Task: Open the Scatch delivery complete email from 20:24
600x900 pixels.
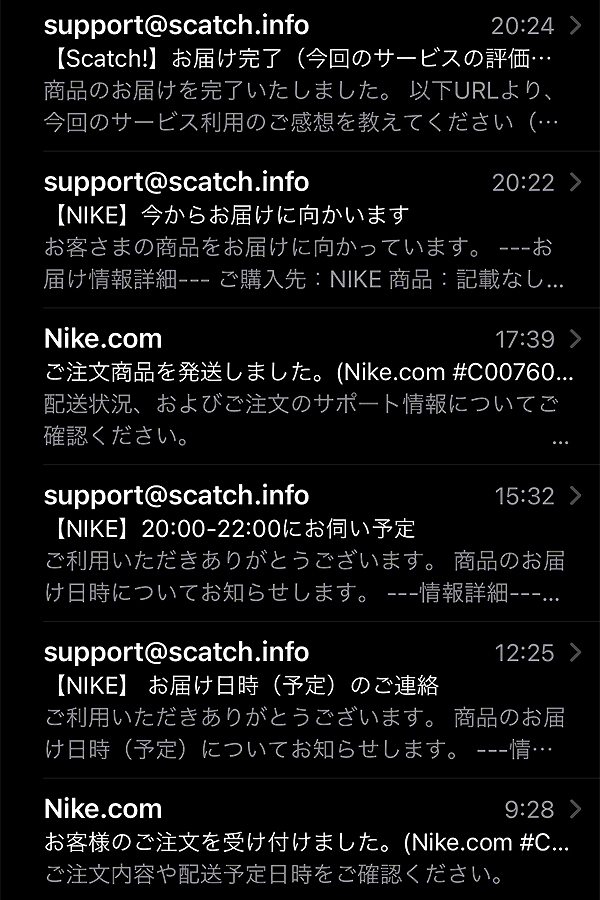Action: tap(300, 74)
